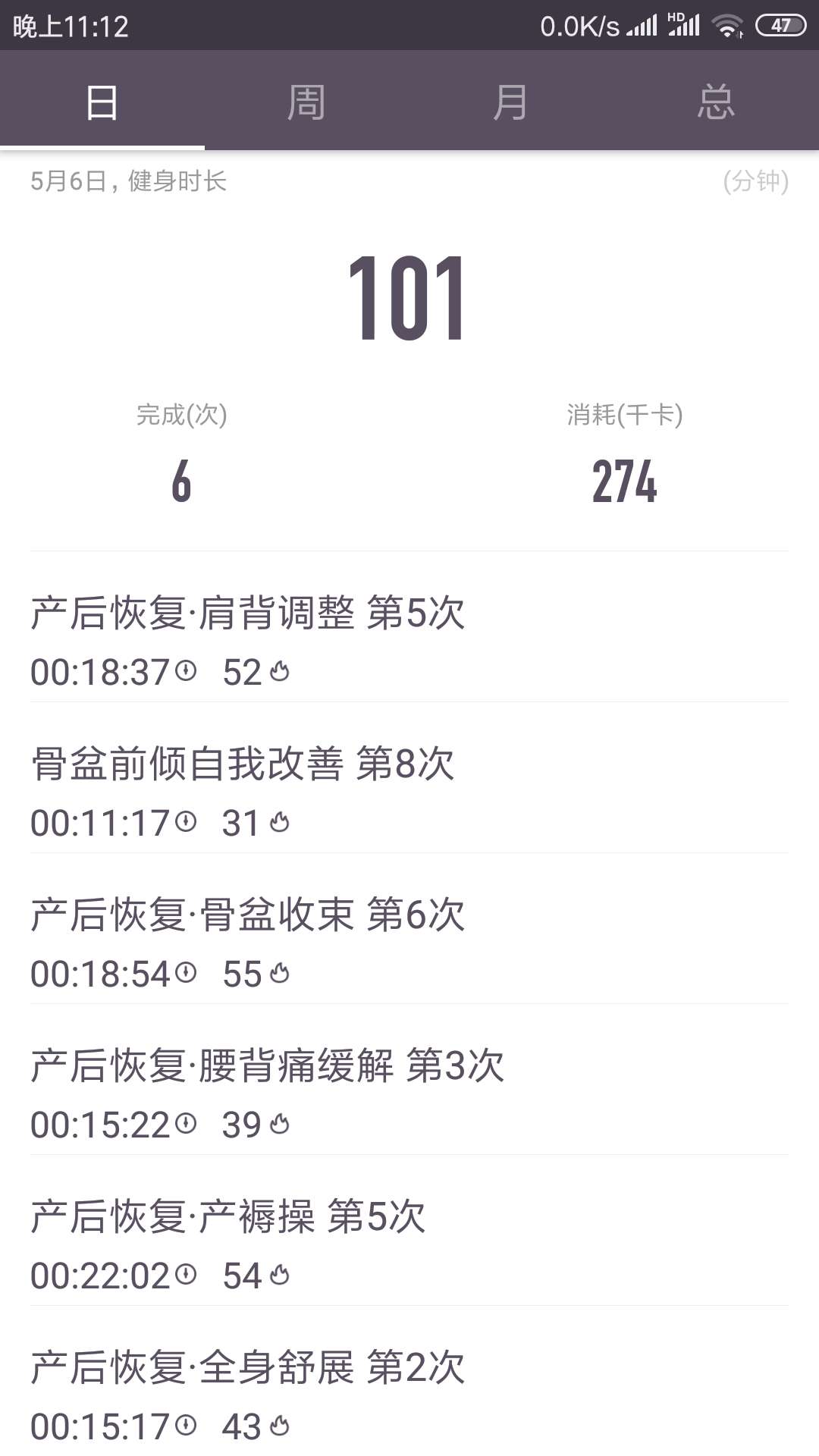Click the flame icon beside 31 calories
Viewport: 819px width, 1456px height.
[279, 823]
